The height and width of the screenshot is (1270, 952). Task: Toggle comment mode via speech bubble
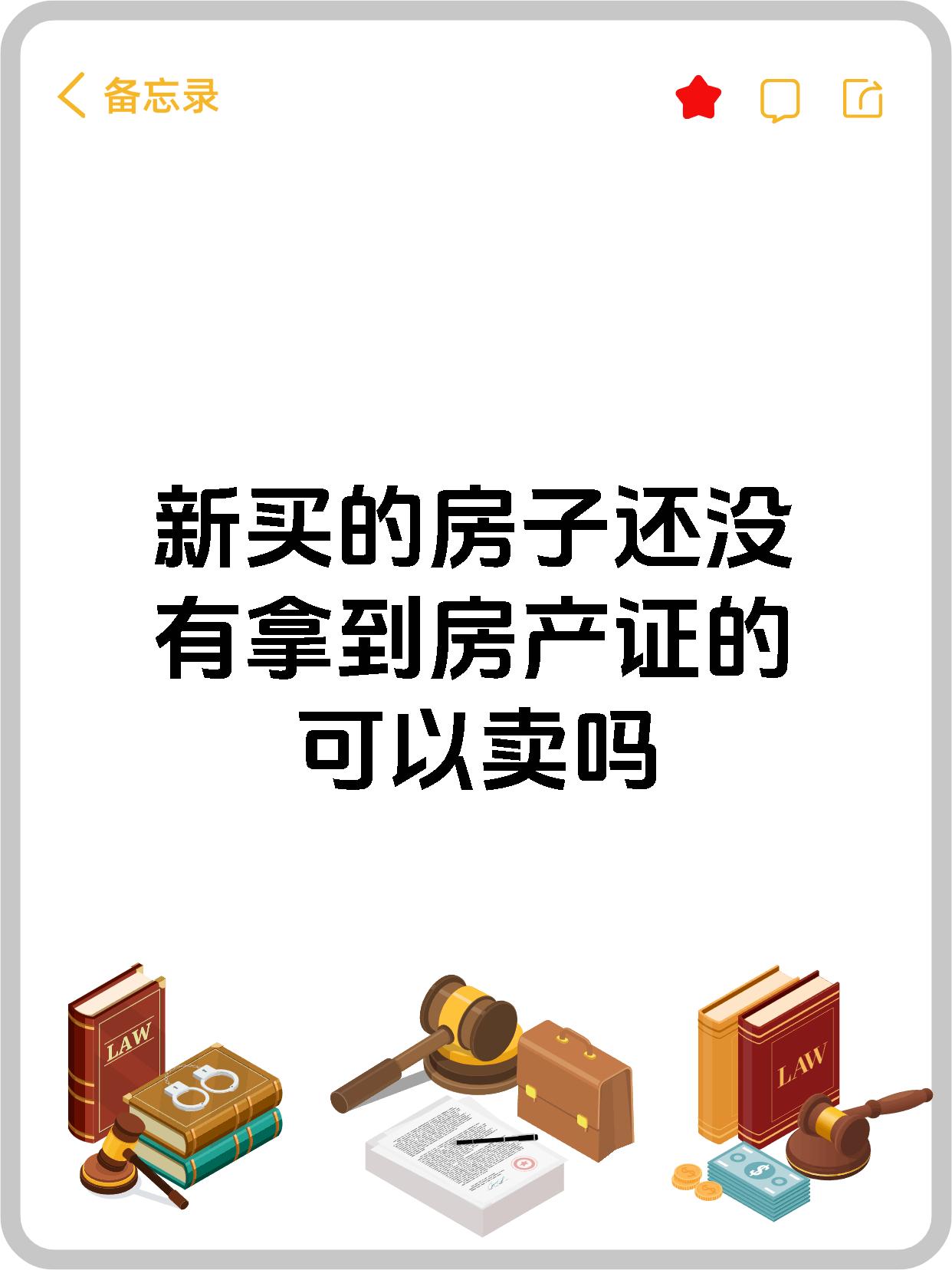tap(781, 97)
